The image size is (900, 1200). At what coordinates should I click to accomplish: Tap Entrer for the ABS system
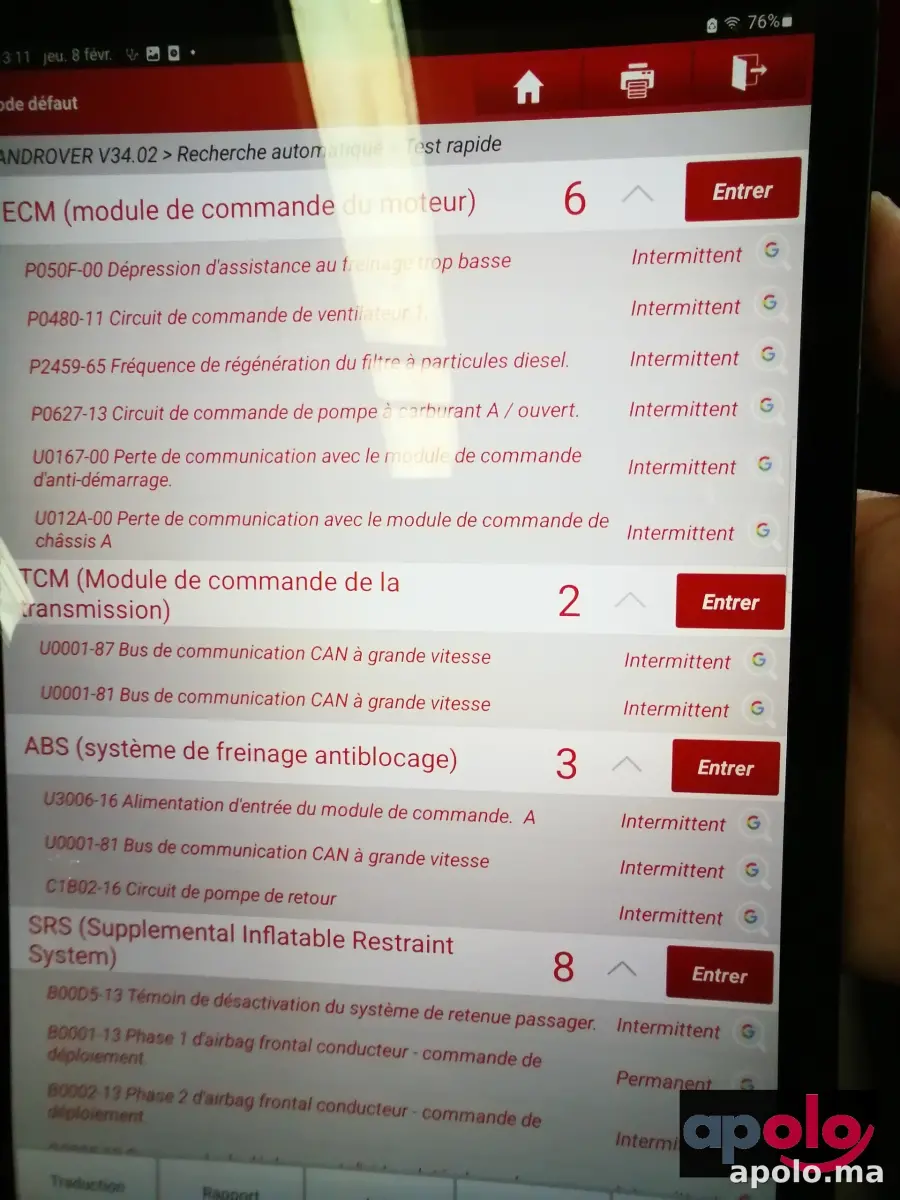pos(725,768)
